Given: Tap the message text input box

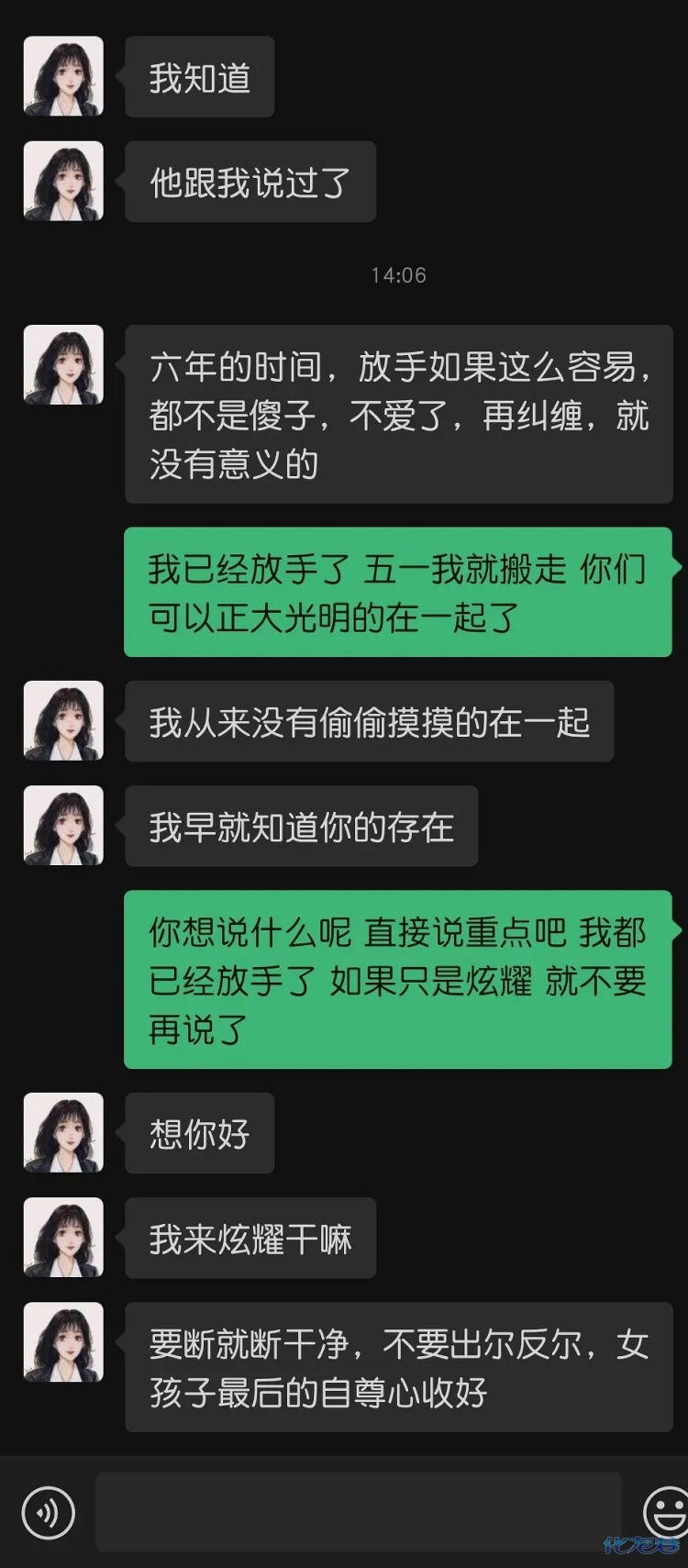Looking at the screenshot, I should coord(358,1512).
